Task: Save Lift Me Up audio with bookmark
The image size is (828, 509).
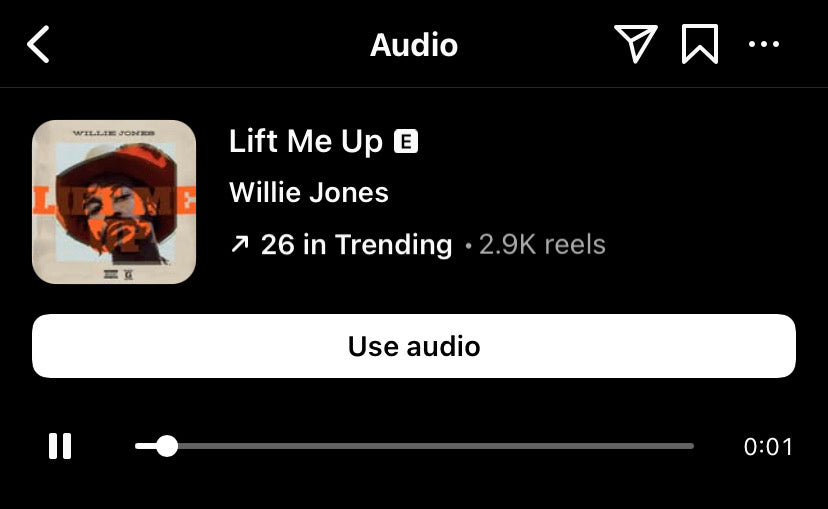Action: [700, 44]
